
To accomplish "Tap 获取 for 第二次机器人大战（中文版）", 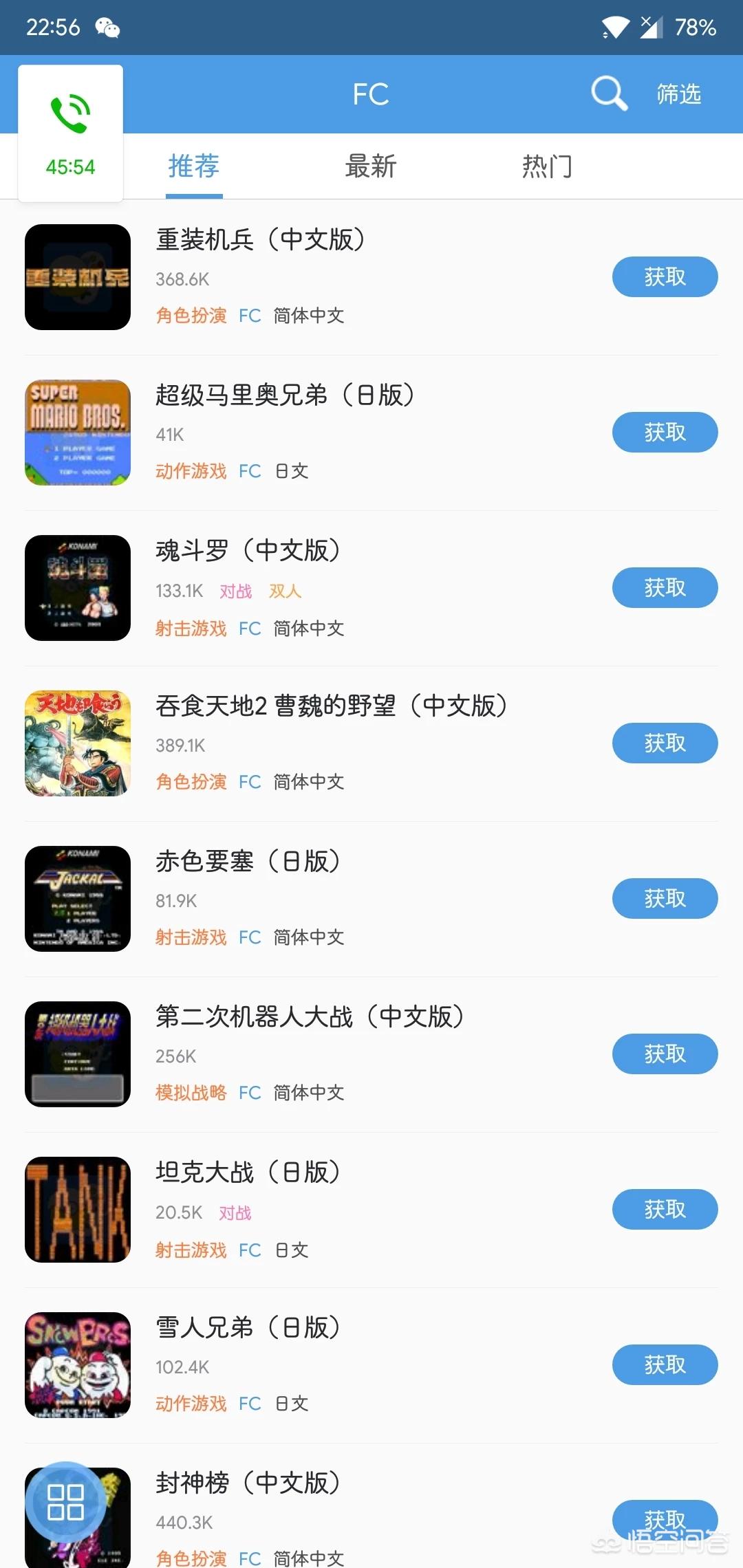I will point(665,1054).
